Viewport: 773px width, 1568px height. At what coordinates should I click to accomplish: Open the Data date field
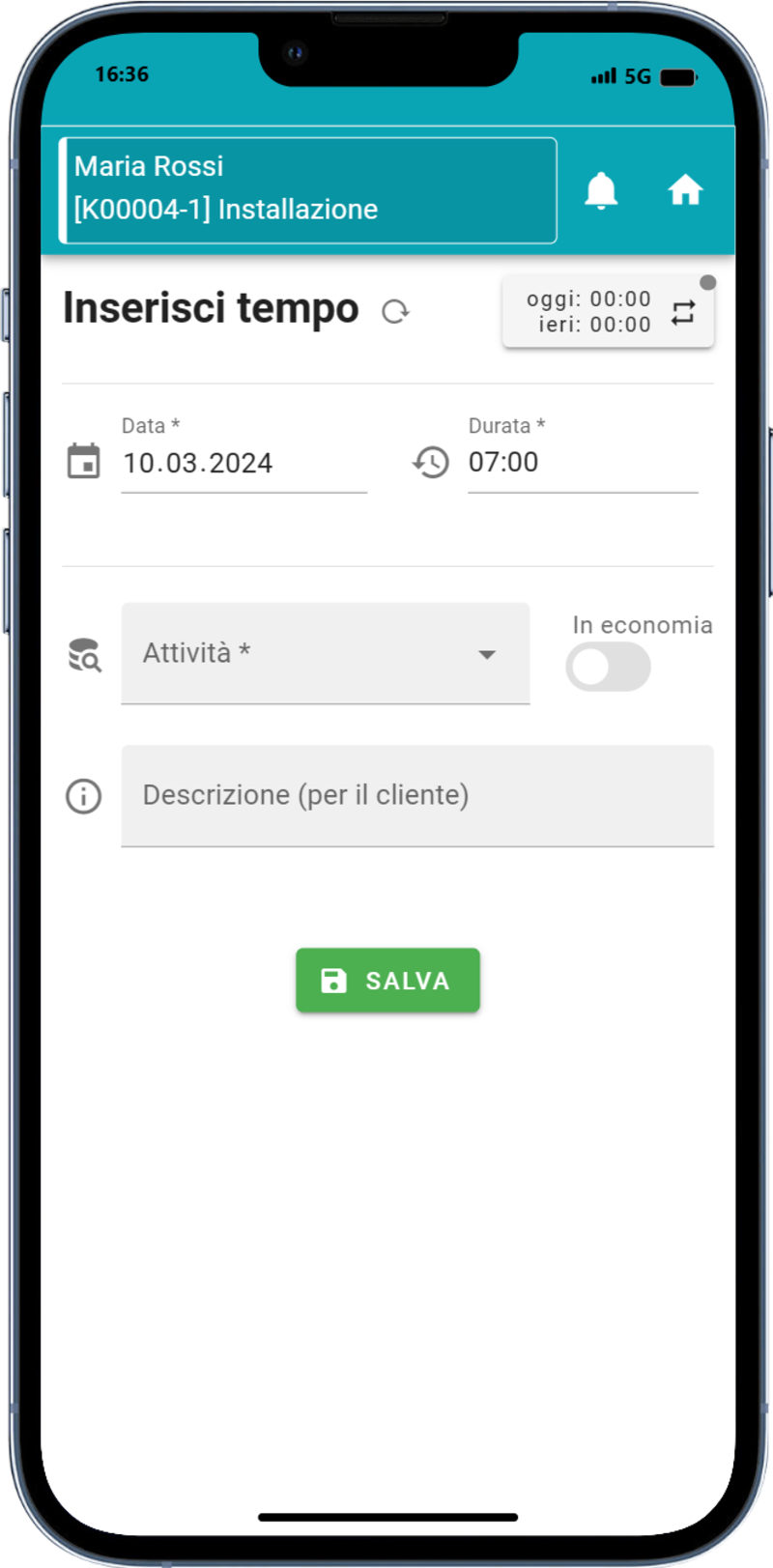click(x=243, y=464)
